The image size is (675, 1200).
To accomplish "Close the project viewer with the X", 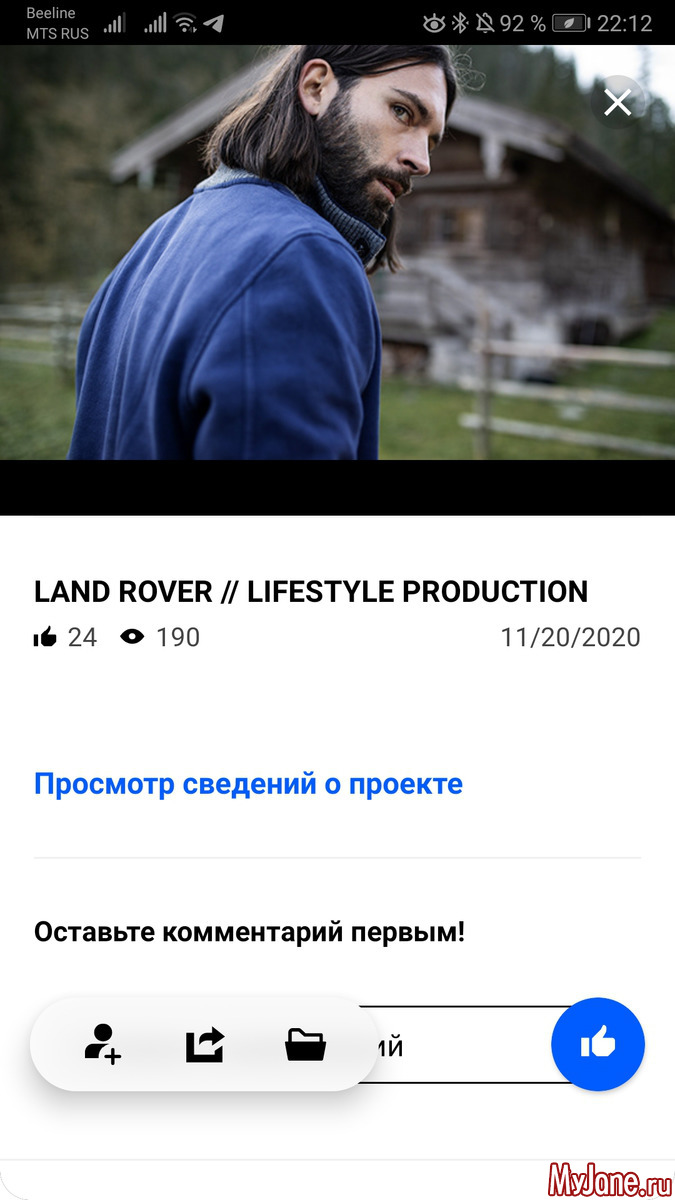I will coord(618,102).
